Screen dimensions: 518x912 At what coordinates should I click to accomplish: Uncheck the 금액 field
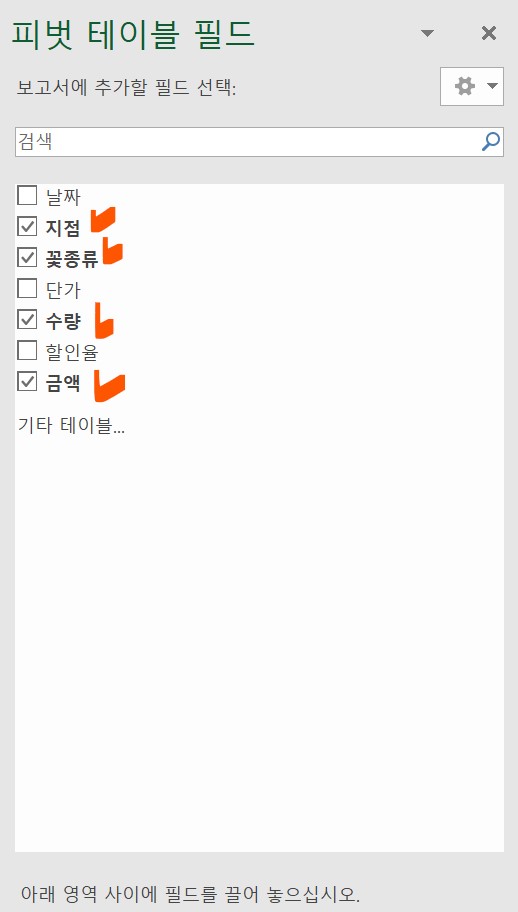(27, 382)
